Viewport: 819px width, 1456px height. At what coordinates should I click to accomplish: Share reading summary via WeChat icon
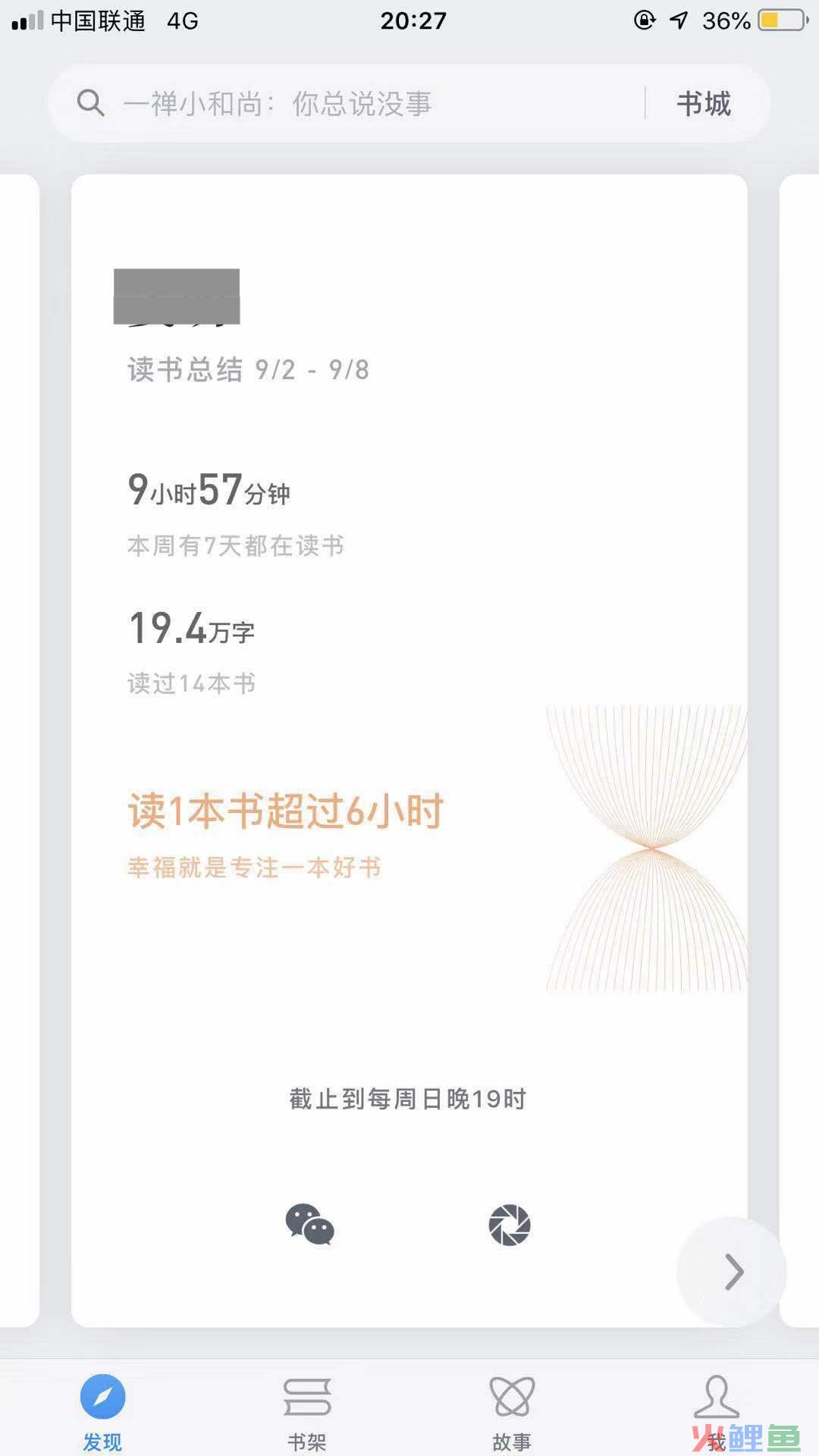click(x=309, y=1225)
